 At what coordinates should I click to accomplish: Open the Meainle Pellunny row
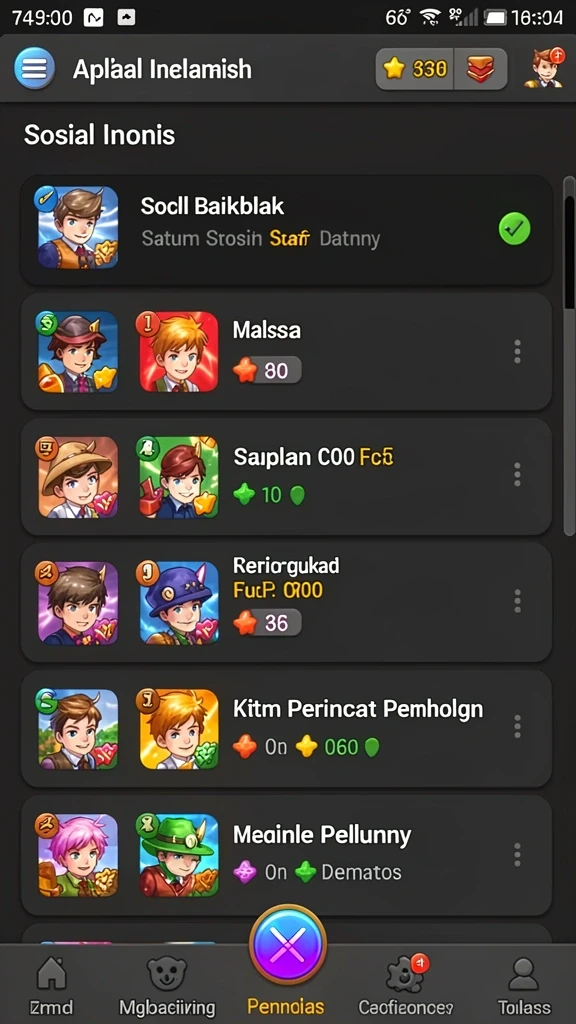[287, 855]
